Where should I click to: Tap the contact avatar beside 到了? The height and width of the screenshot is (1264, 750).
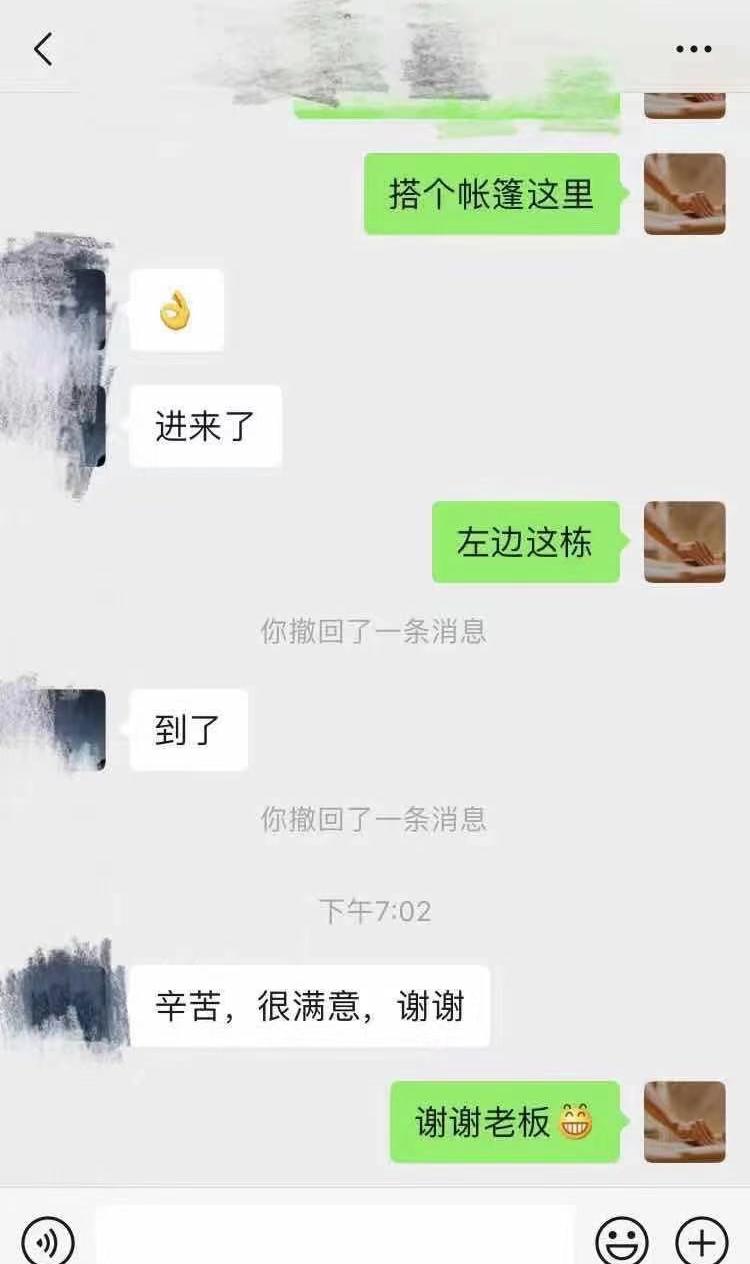pyautogui.click(x=65, y=730)
